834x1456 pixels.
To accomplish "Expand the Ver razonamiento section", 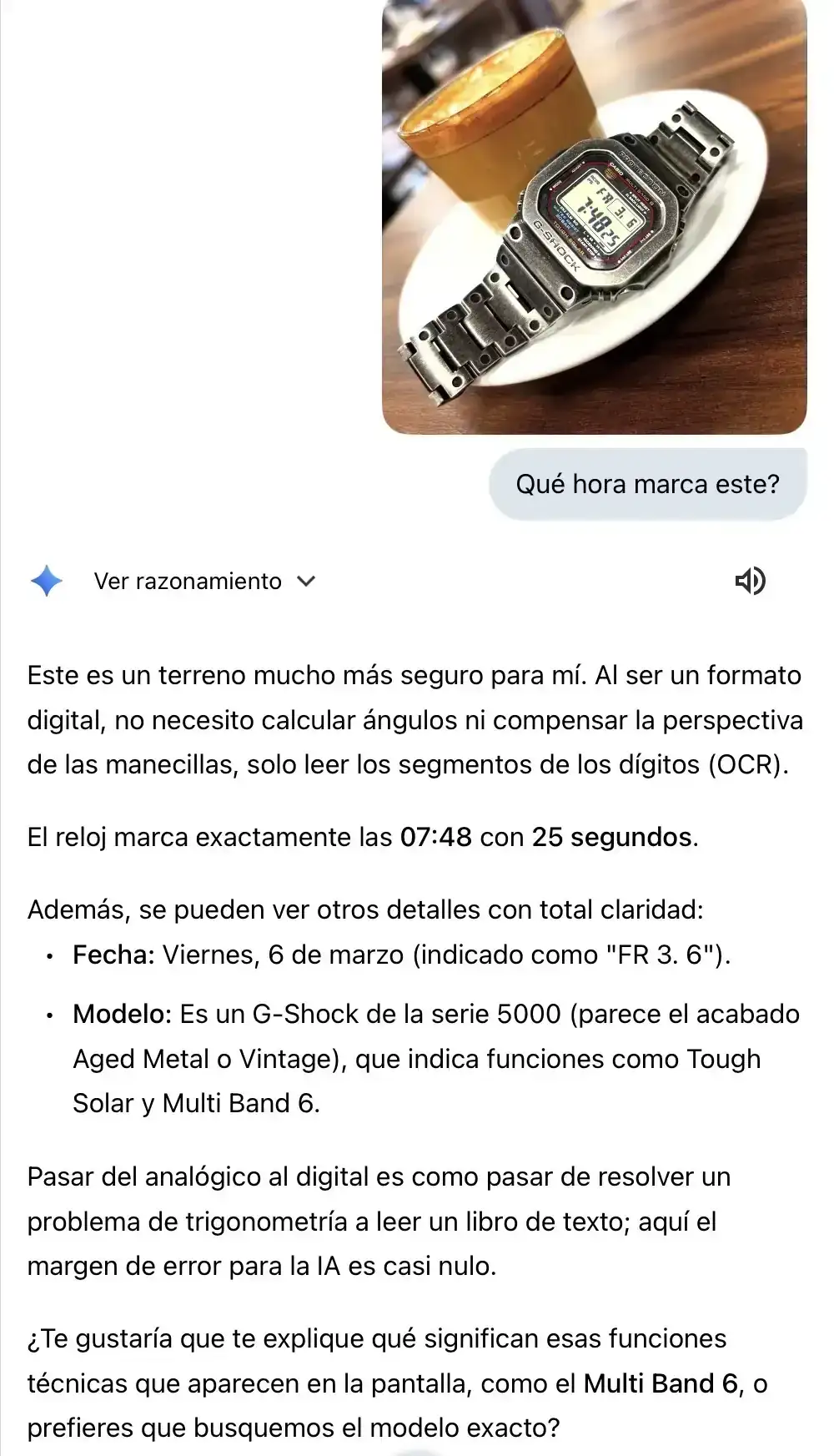I will coord(204,582).
